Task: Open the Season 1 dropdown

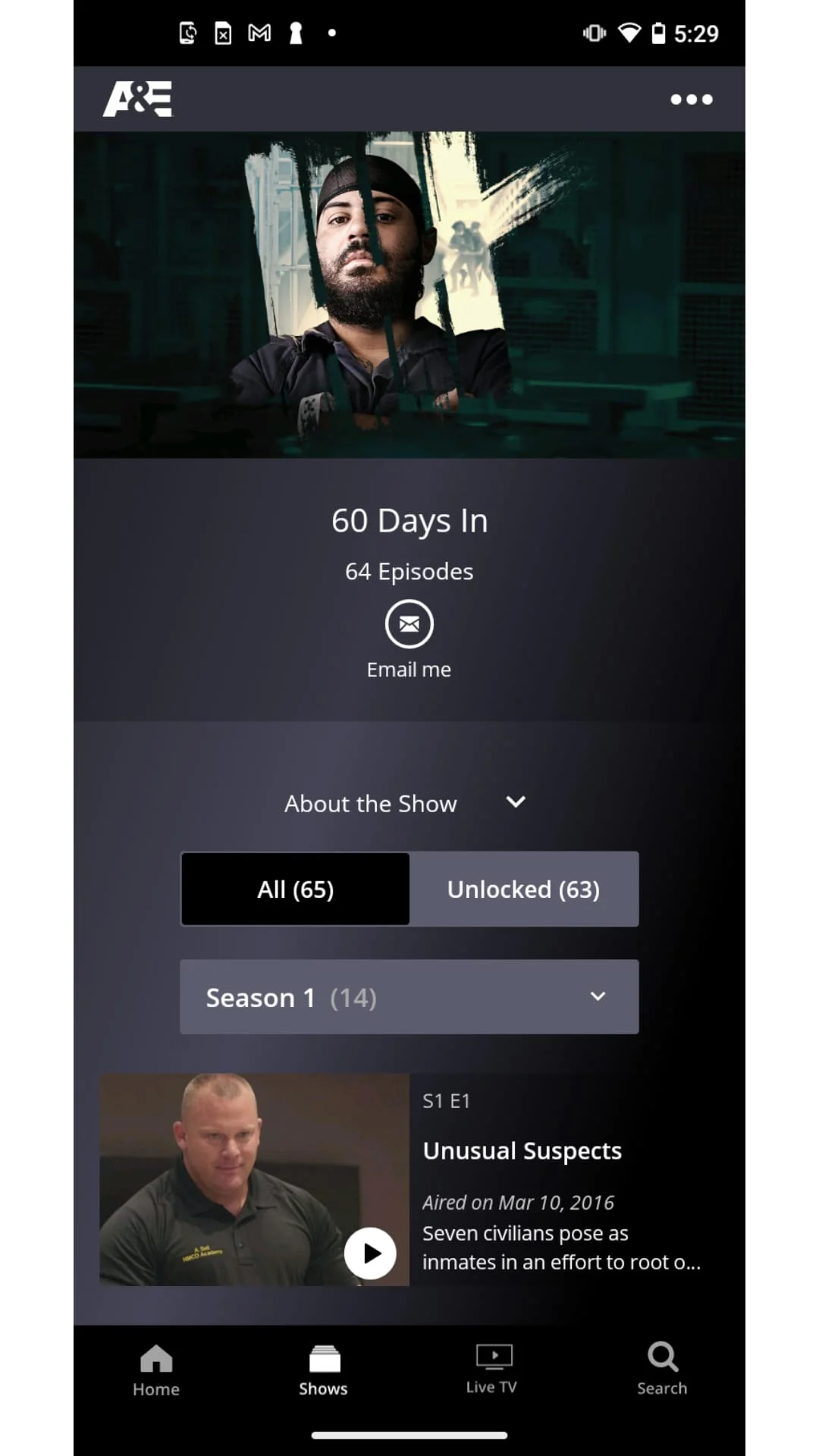Action: pos(409,996)
